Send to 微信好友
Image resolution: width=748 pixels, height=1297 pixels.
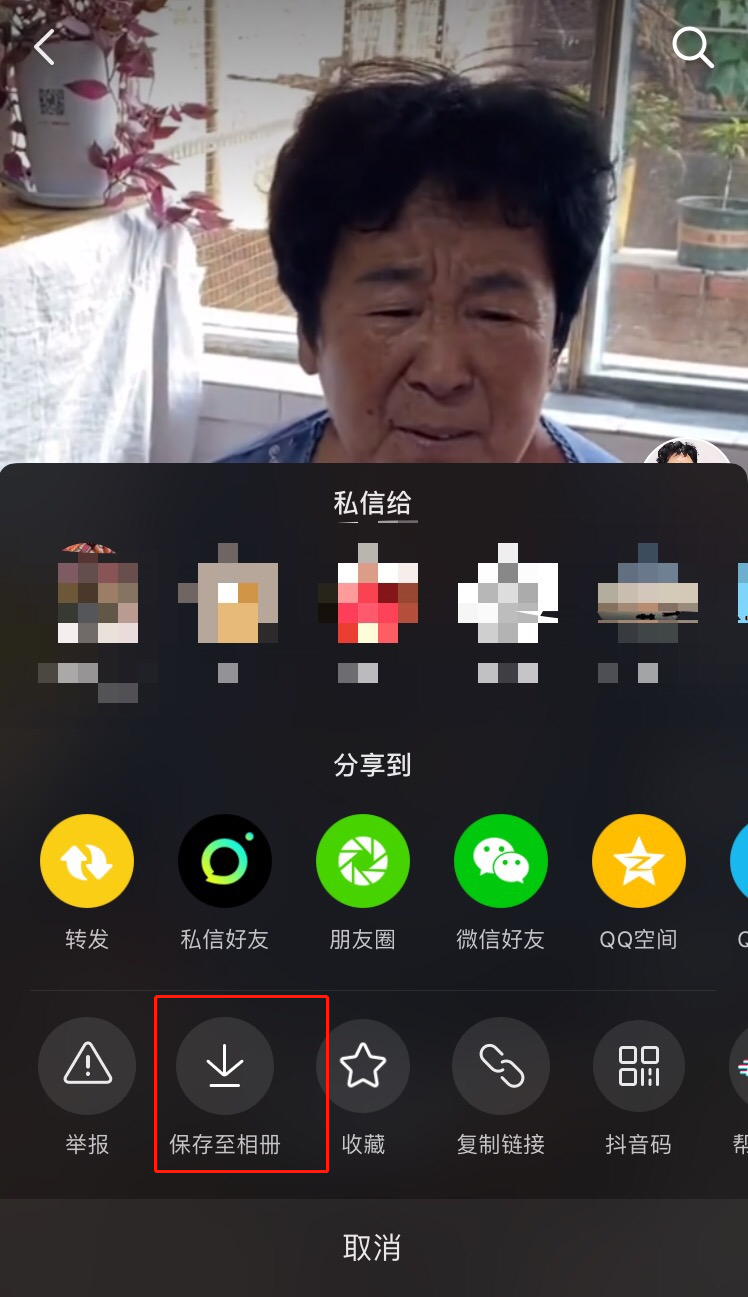click(501, 862)
